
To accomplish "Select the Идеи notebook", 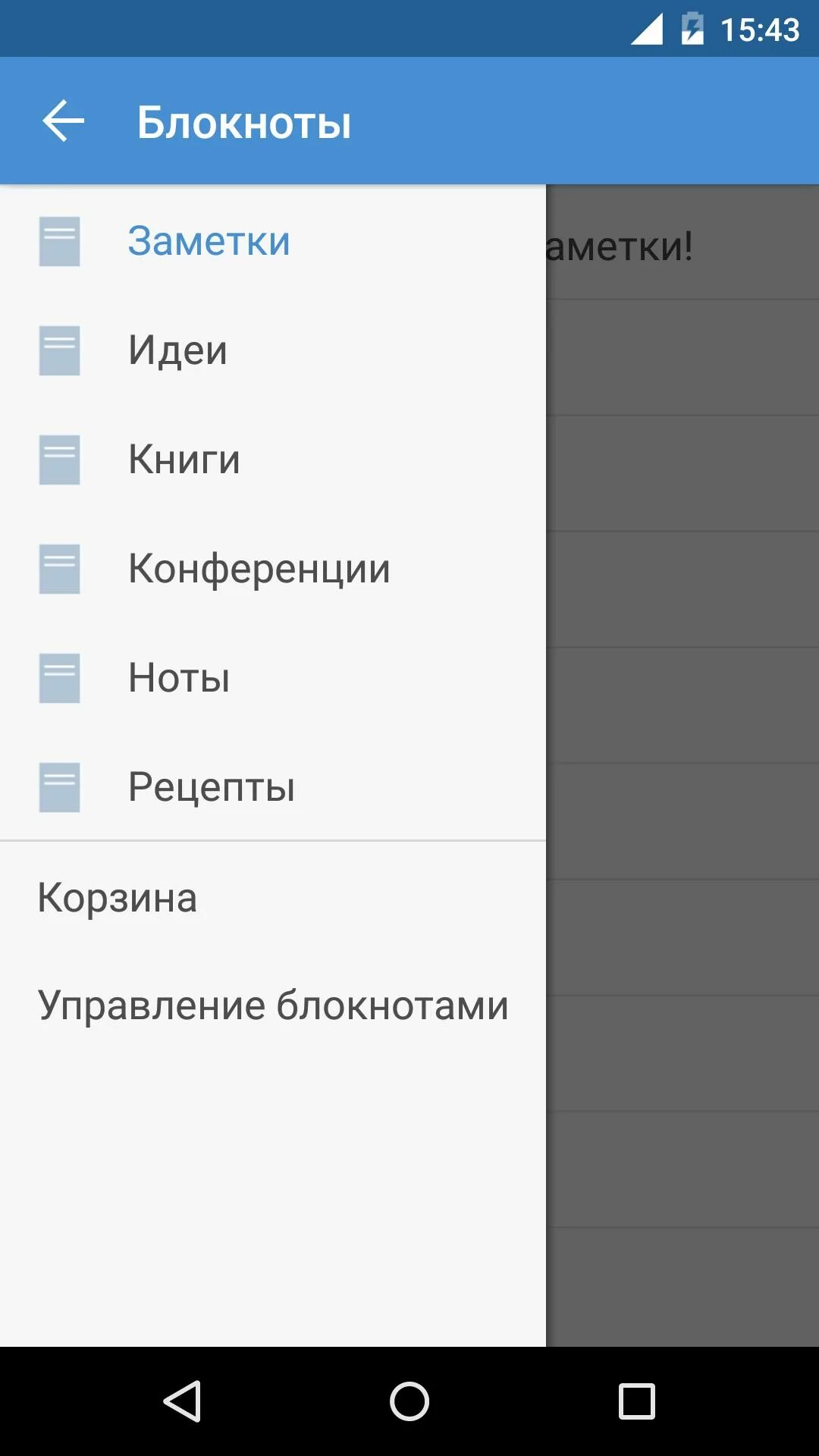I will pyautogui.click(x=273, y=350).
